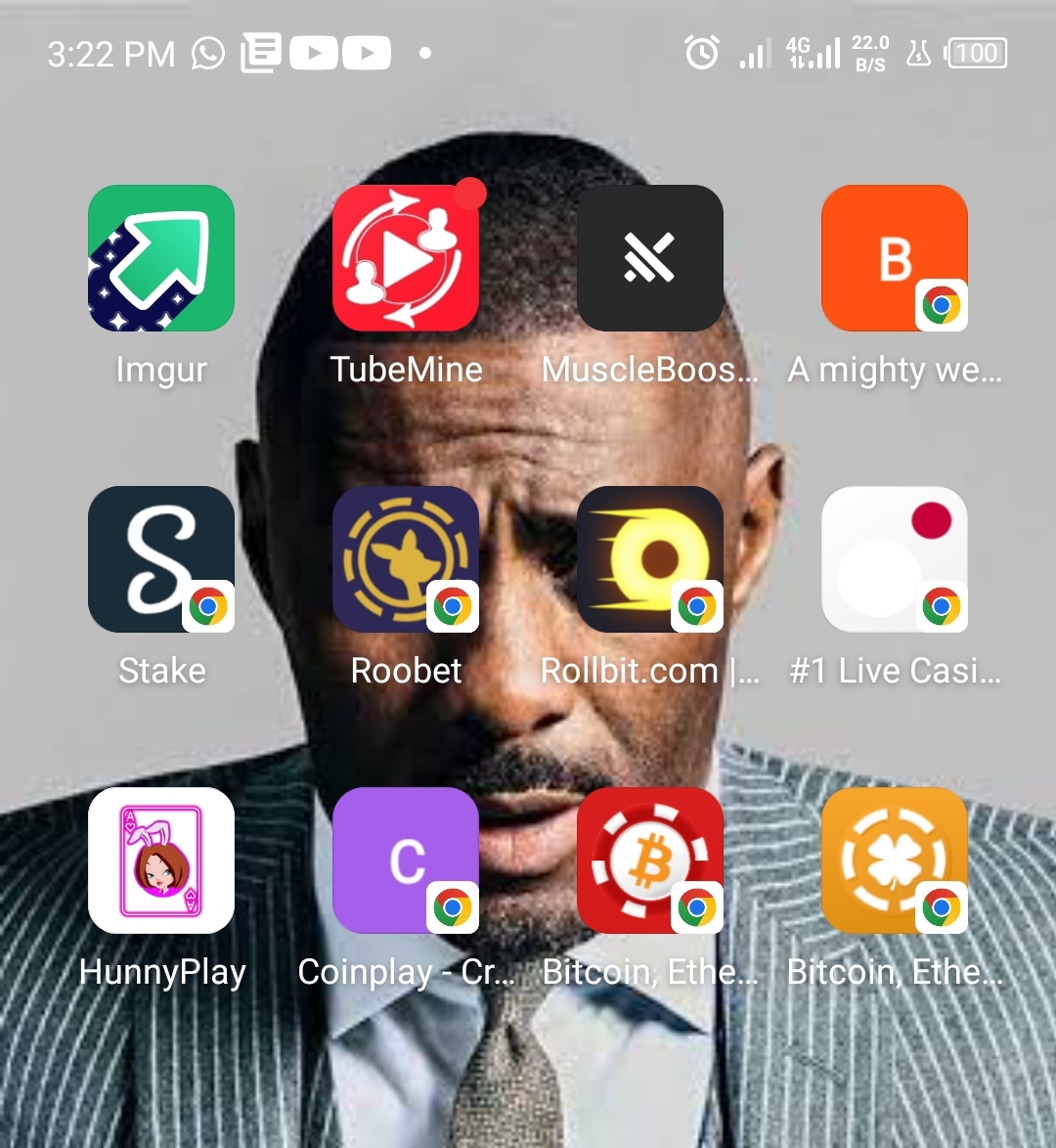Screen dimensions: 1056x1148
Task: Launch the Coinplay shortcut
Action: (406, 861)
